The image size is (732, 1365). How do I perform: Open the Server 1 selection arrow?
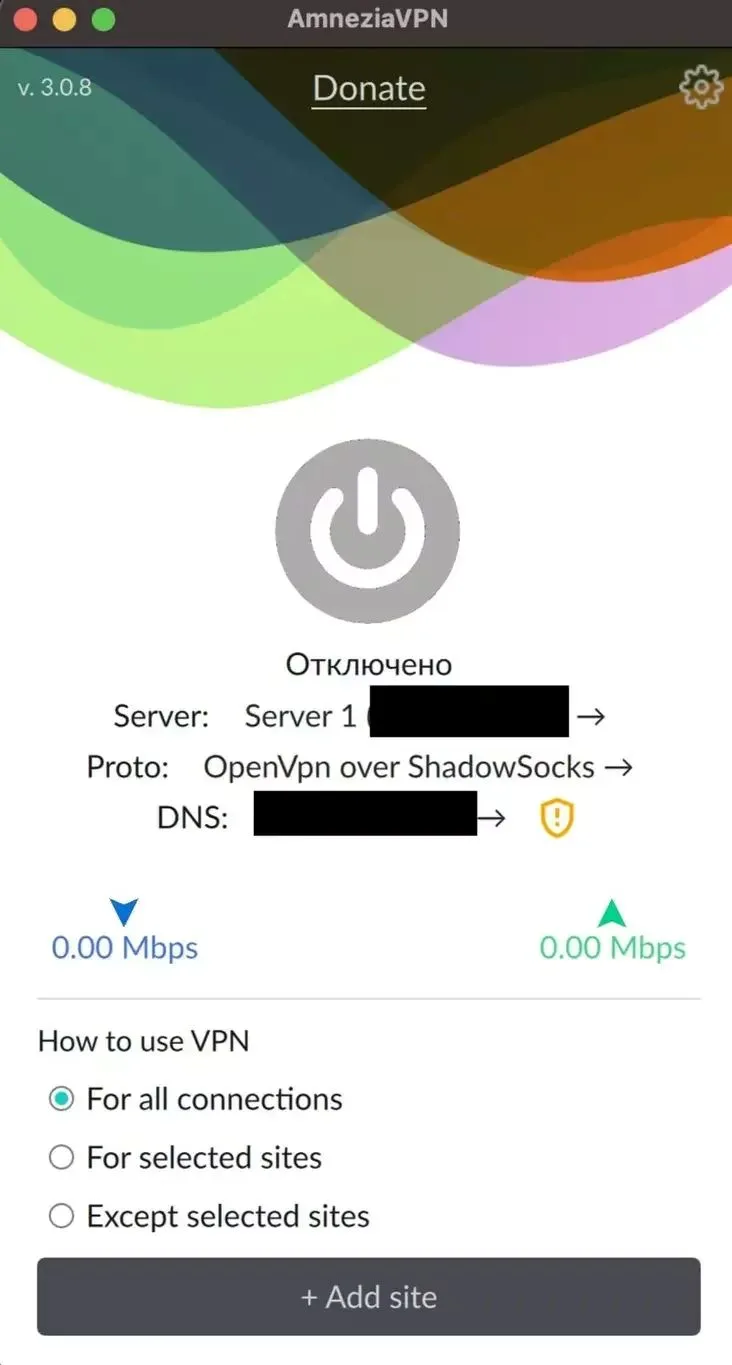(592, 716)
